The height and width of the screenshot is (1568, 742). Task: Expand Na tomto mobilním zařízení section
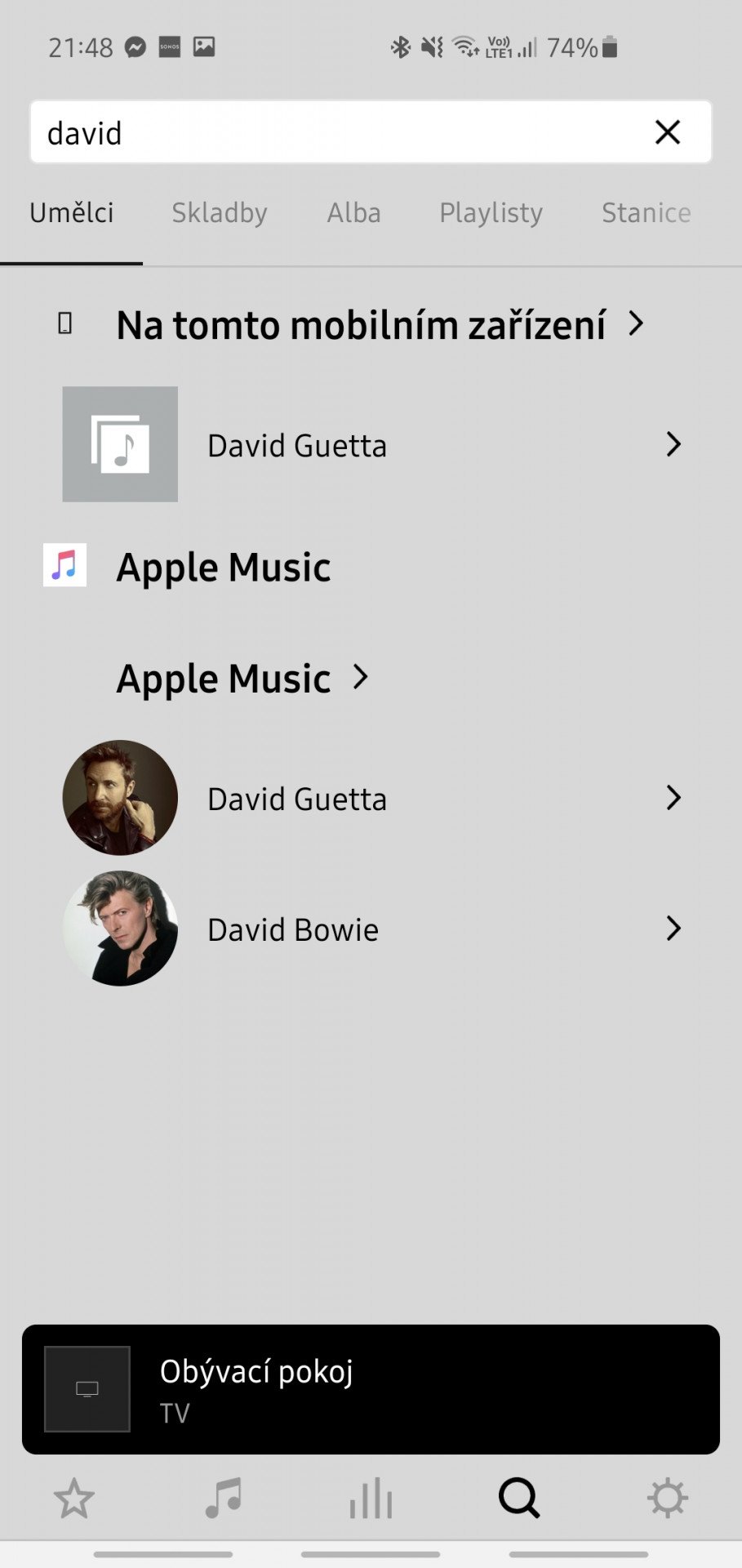click(x=380, y=324)
